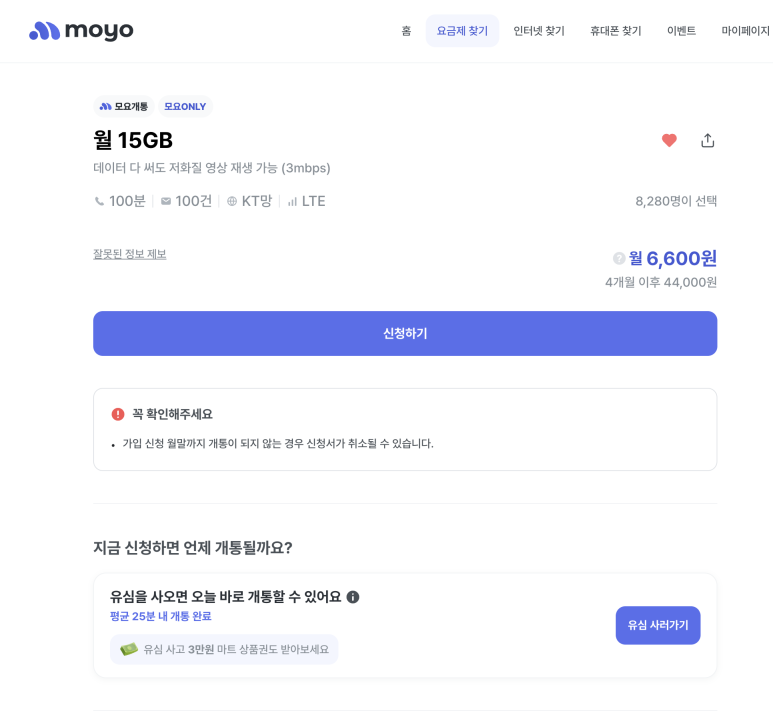Tap 유심 사러가기 button

657,625
